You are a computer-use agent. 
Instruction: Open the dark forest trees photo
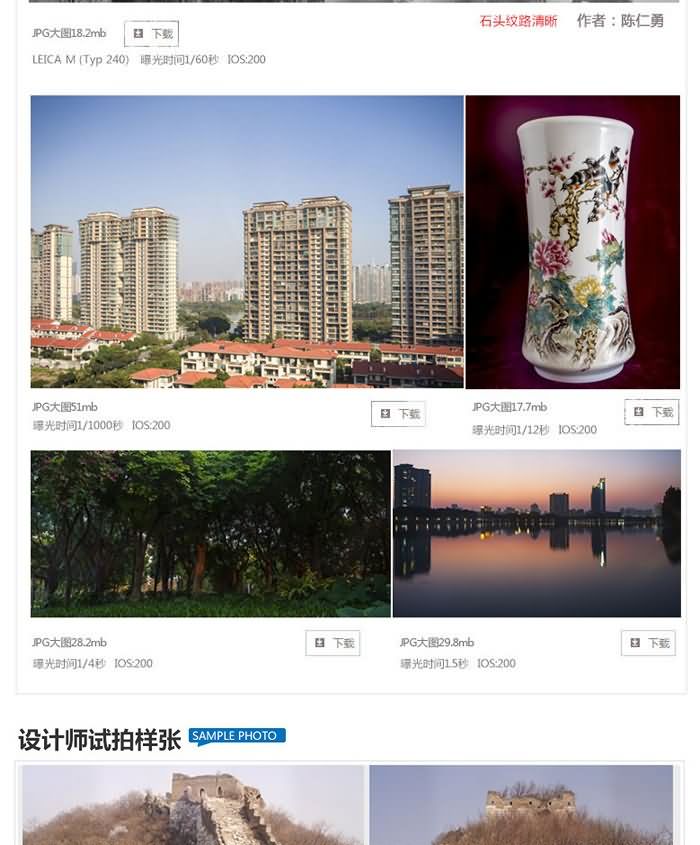click(x=210, y=534)
